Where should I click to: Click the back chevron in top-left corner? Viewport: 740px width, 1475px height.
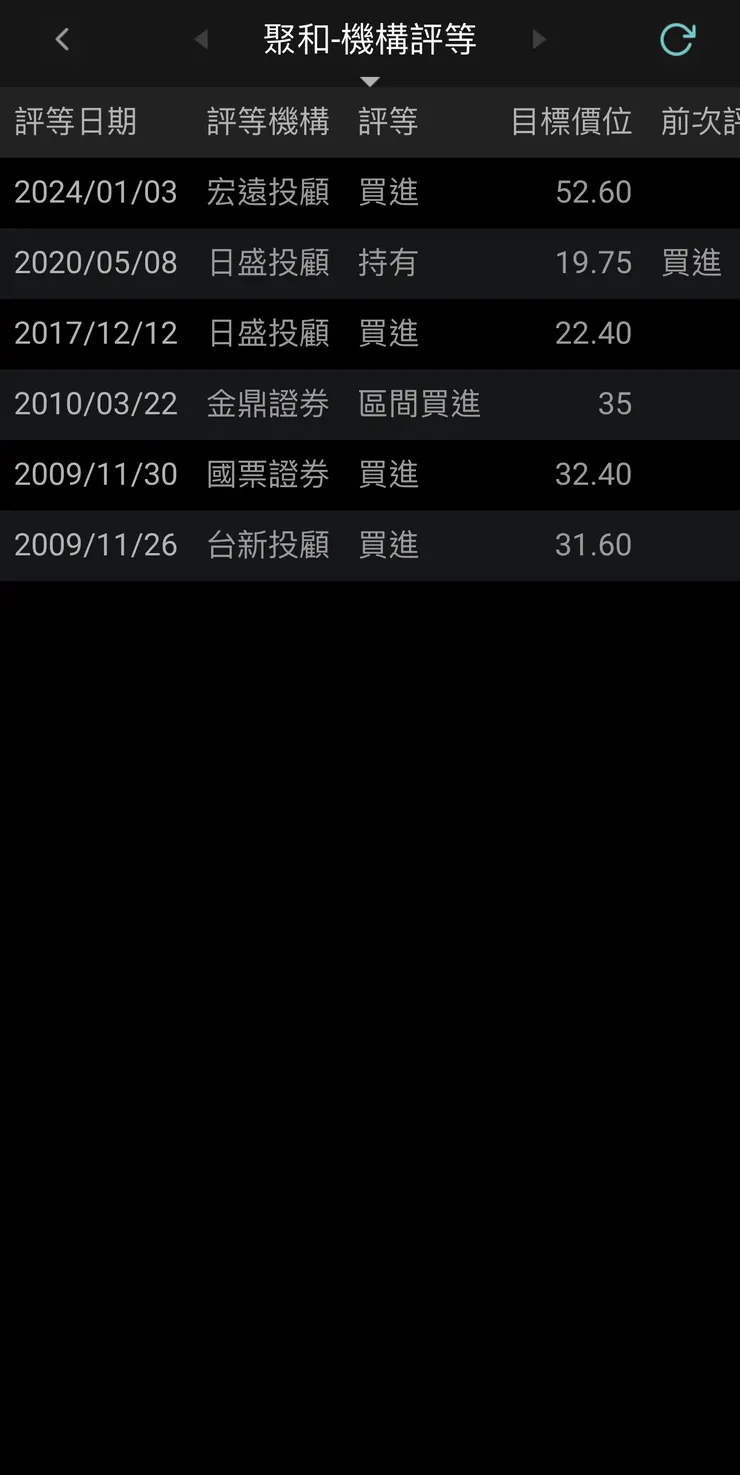tap(62, 40)
